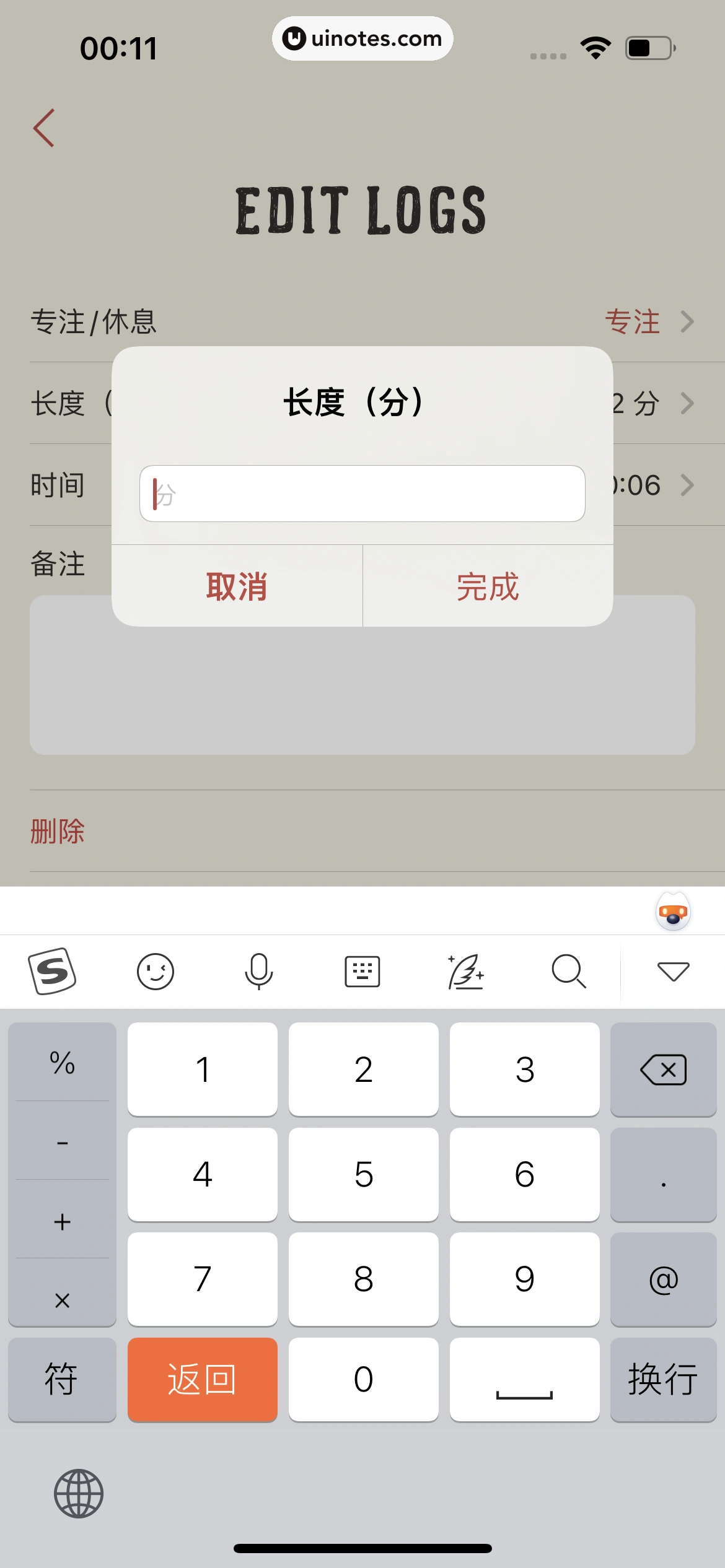Tap the 9 key
Image resolution: width=725 pixels, height=1568 pixels.
524,1279
